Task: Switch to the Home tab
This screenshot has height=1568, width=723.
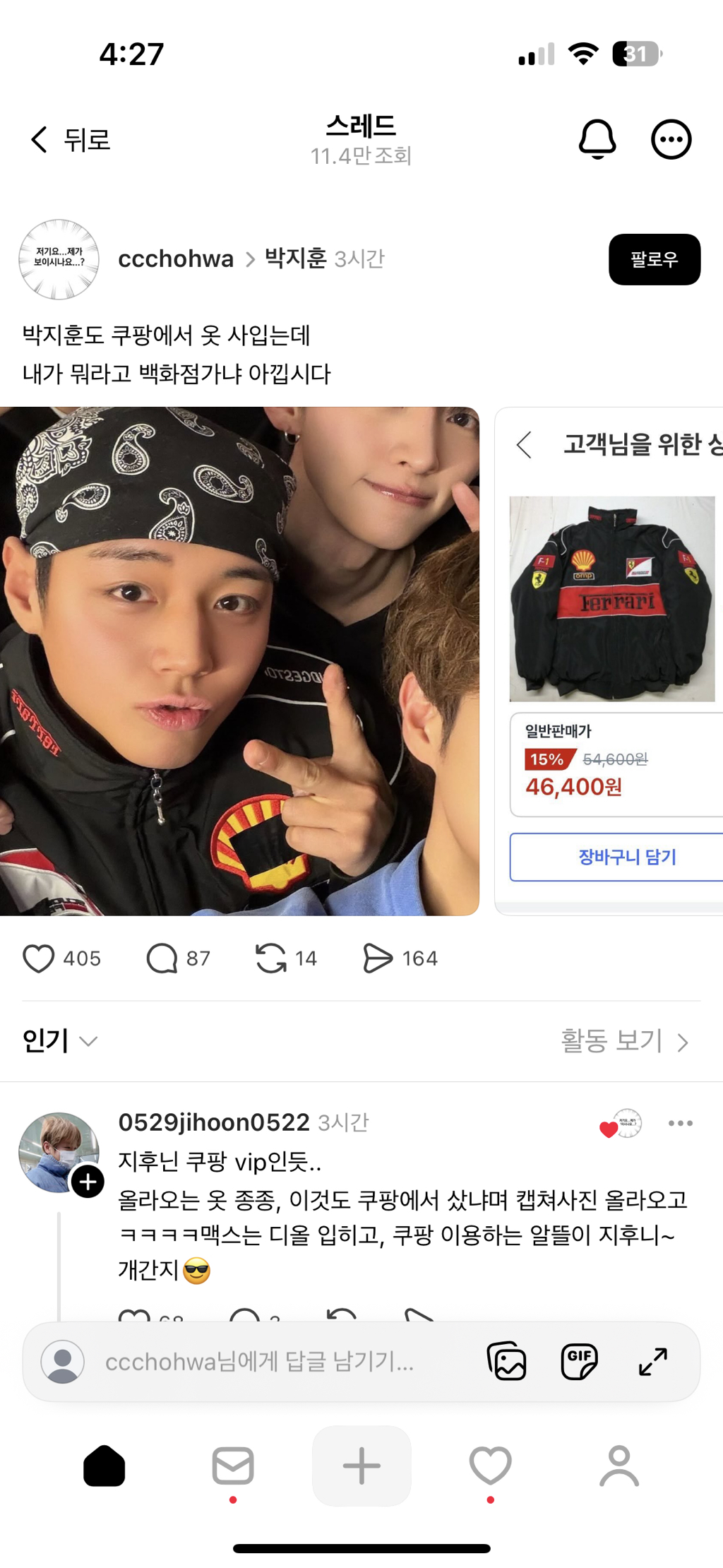Action: click(104, 1466)
